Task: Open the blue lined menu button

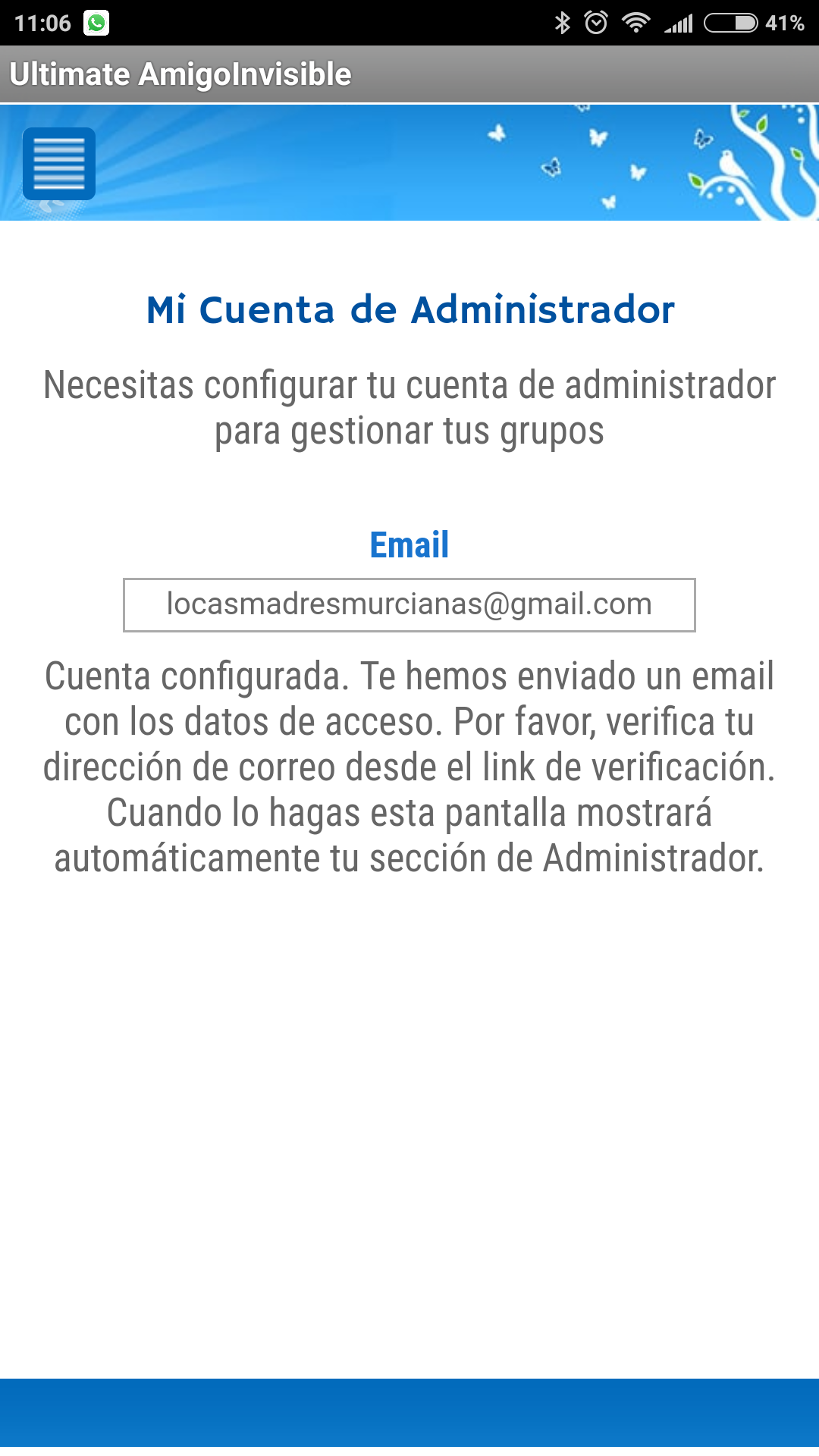Action: (x=59, y=164)
